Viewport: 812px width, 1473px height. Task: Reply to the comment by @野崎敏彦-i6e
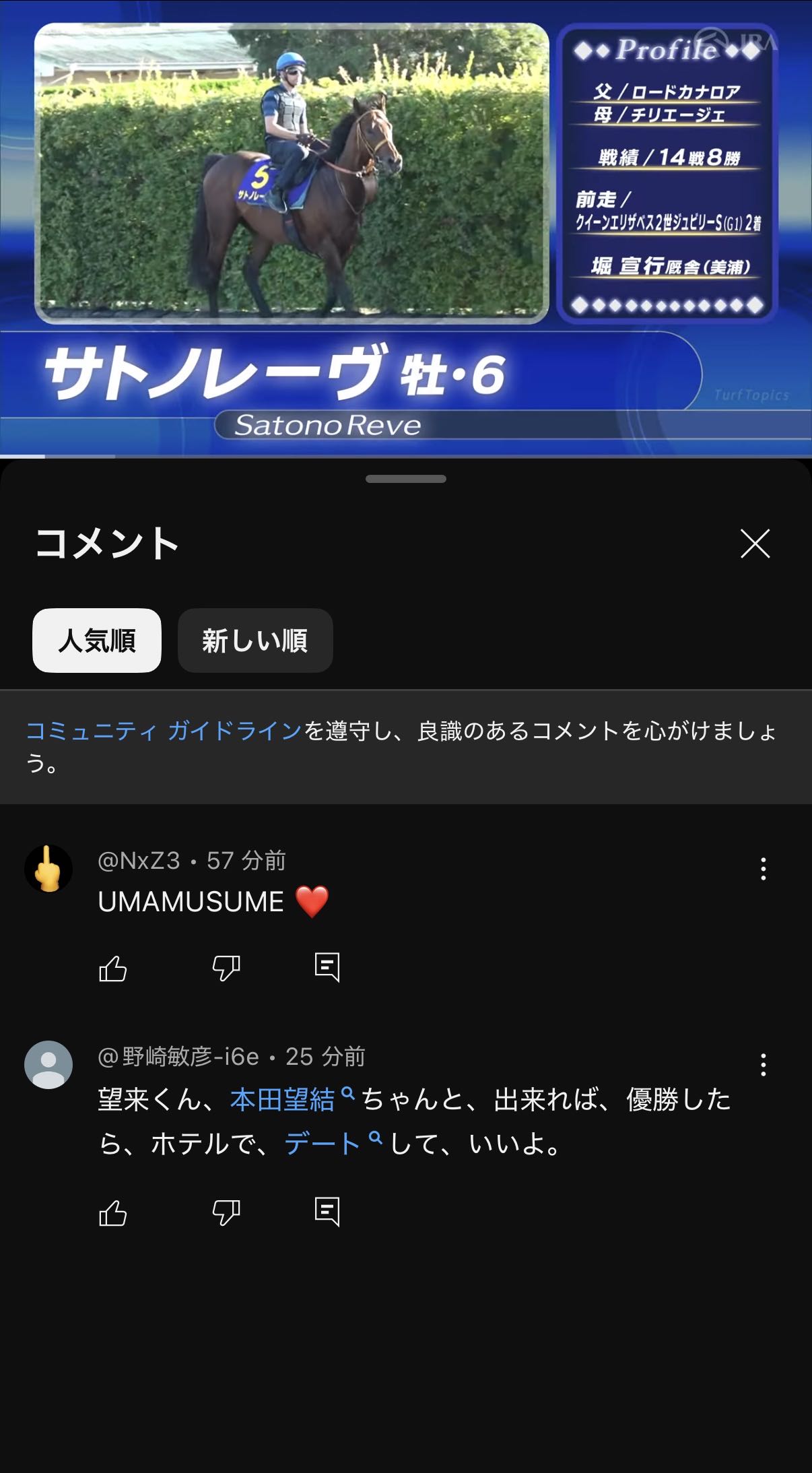(x=327, y=1212)
